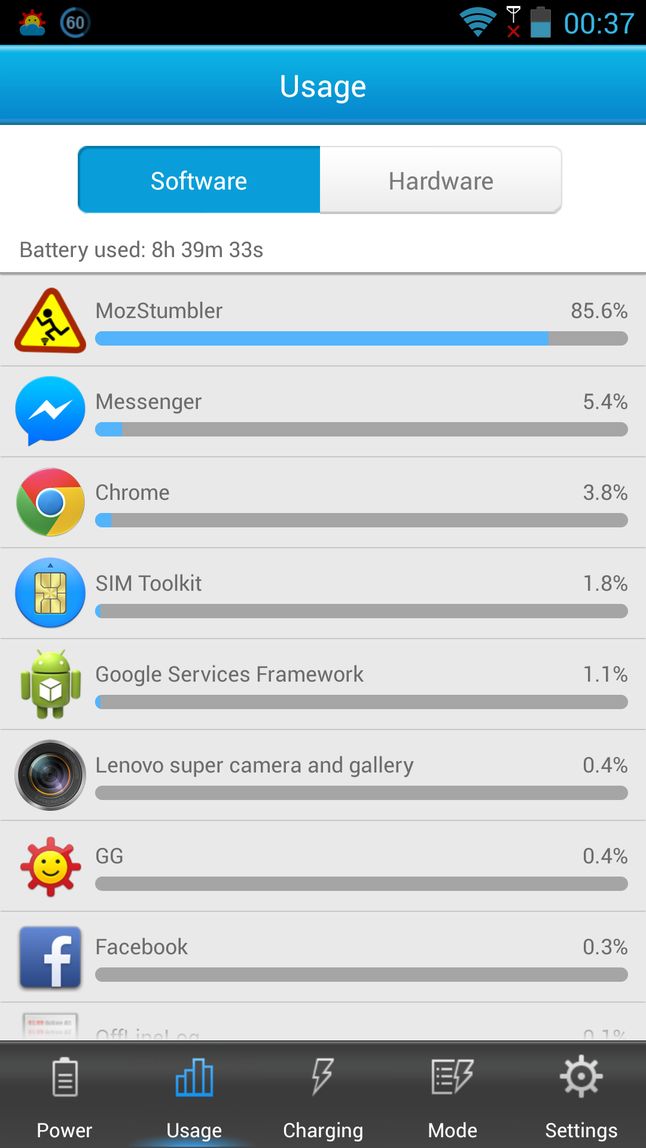The image size is (646, 1148).
Task: Switch to the Hardware segment
Action: (440, 180)
